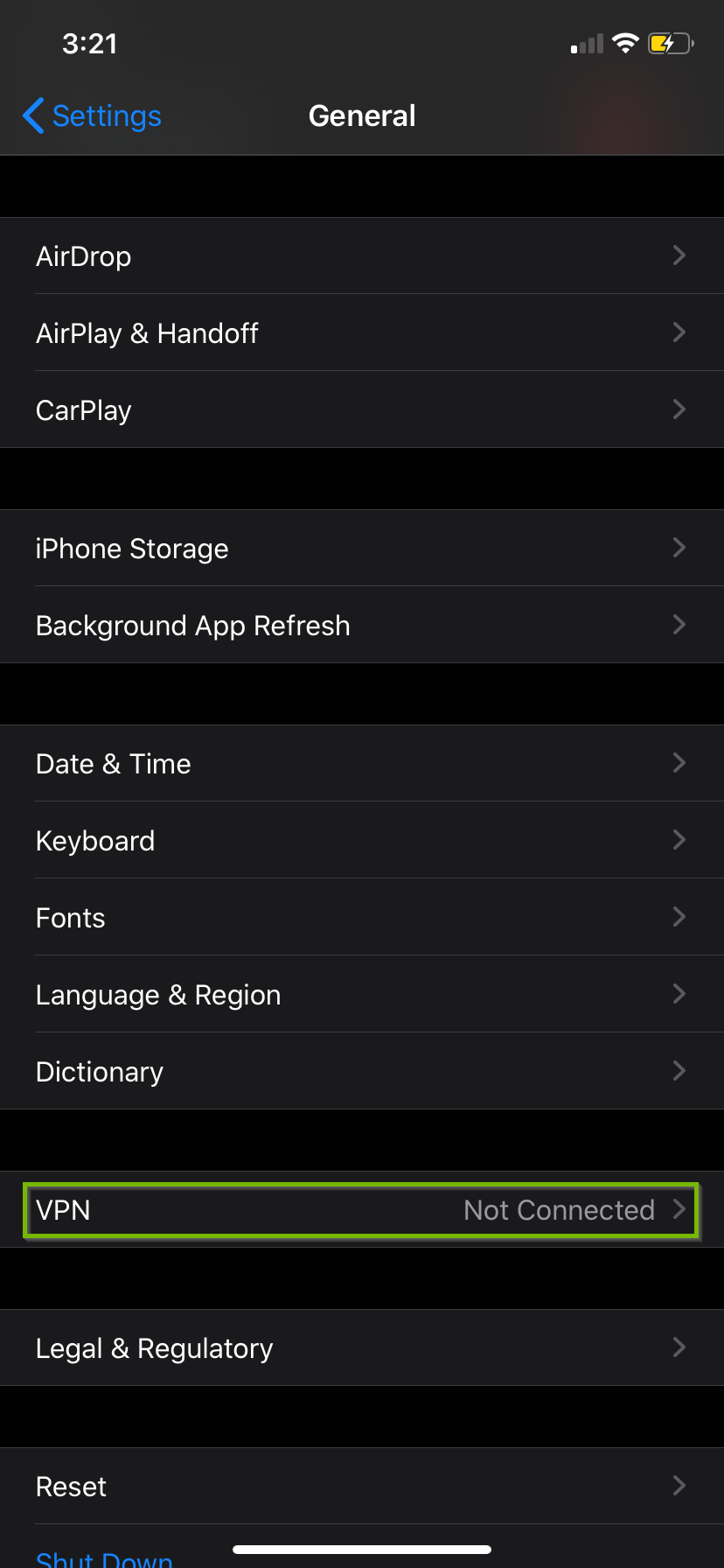The width and height of the screenshot is (724, 1568).
Task: Tap the cellular signal strength icon
Action: click(x=585, y=43)
